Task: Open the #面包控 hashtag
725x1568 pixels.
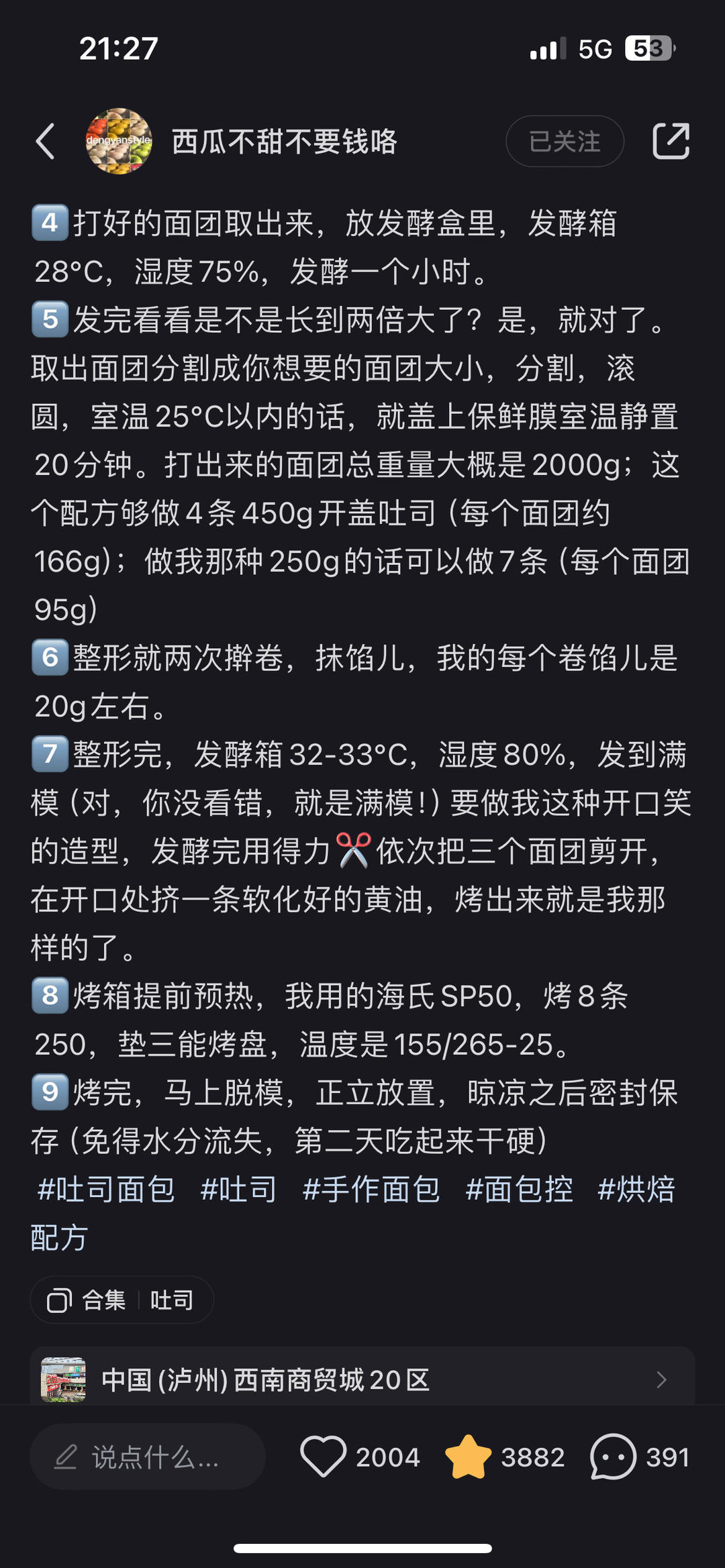Action: point(519,1190)
